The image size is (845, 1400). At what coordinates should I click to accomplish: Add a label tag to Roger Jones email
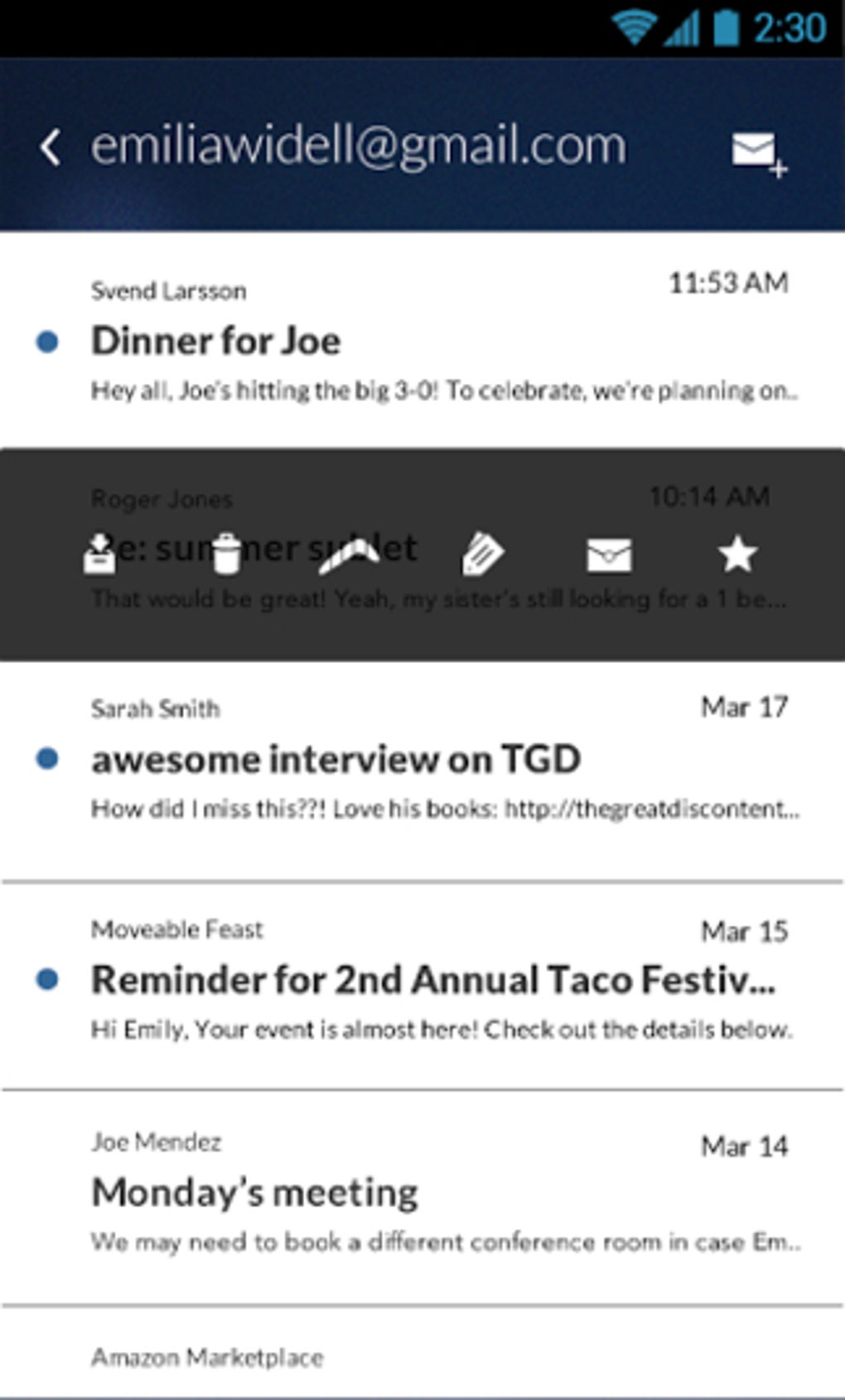(x=482, y=554)
